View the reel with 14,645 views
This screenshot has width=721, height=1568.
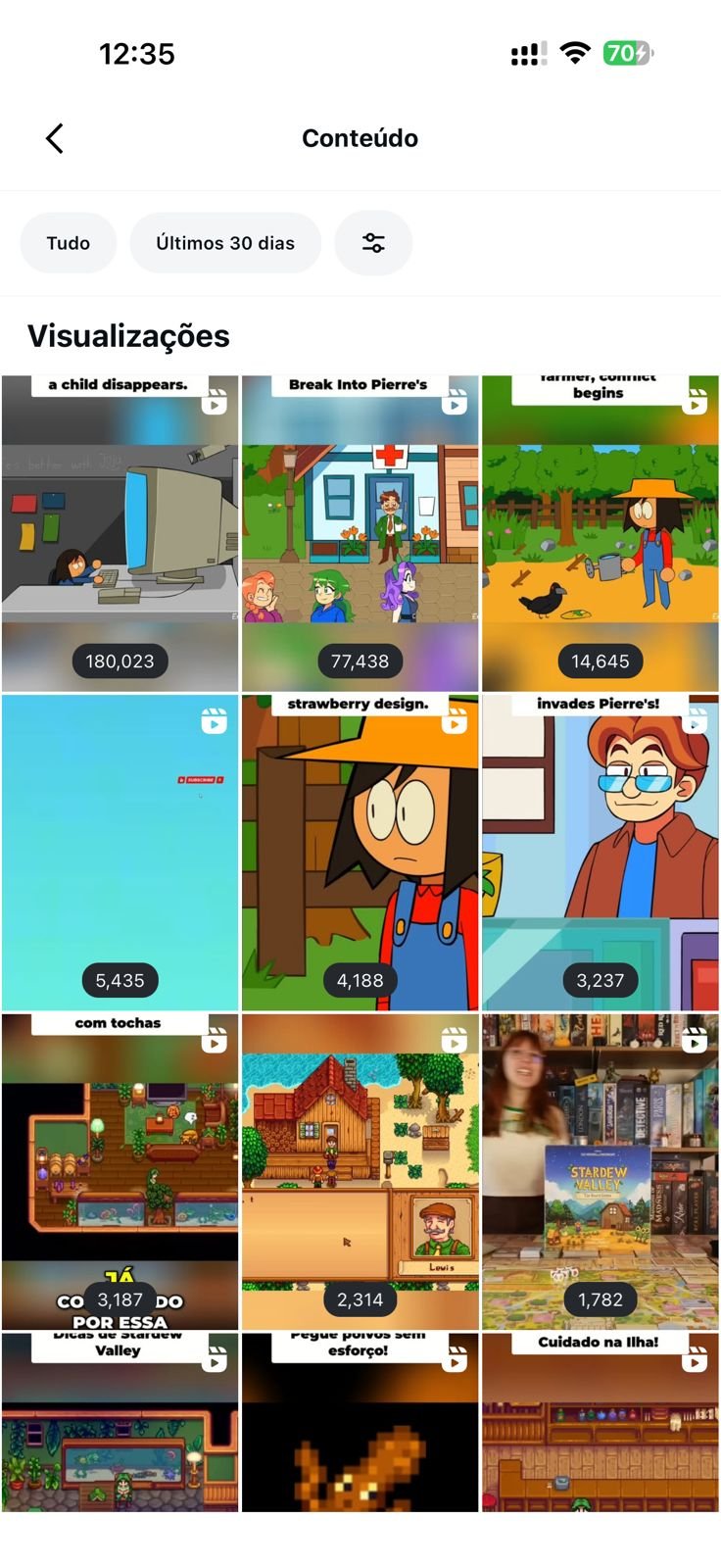[600, 533]
